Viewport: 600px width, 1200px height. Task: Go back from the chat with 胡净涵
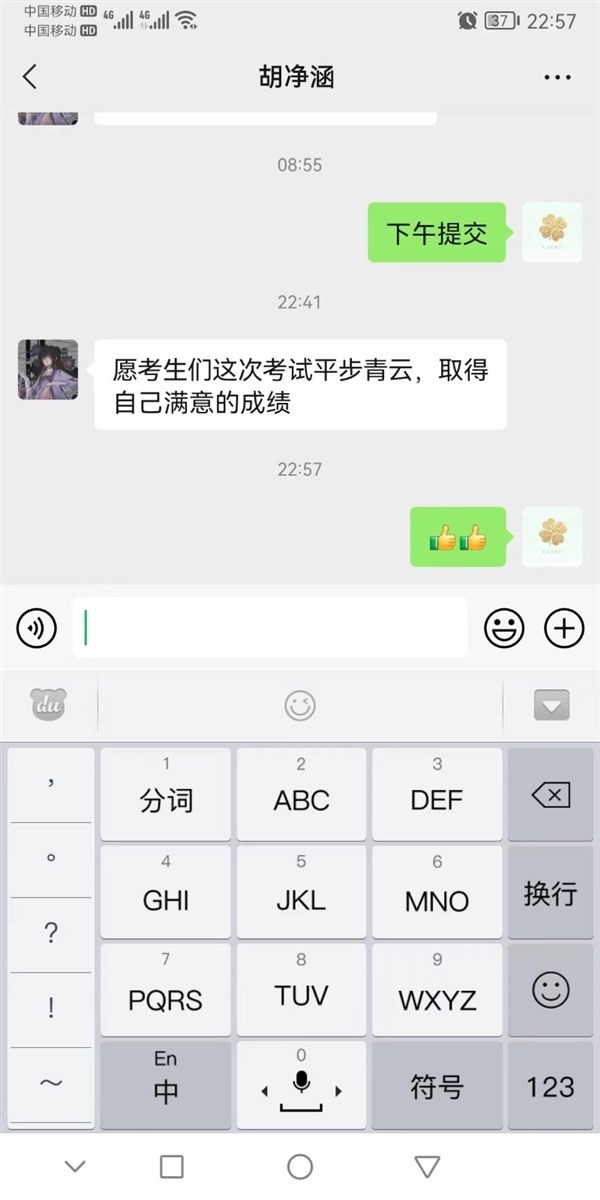click(30, 77)
